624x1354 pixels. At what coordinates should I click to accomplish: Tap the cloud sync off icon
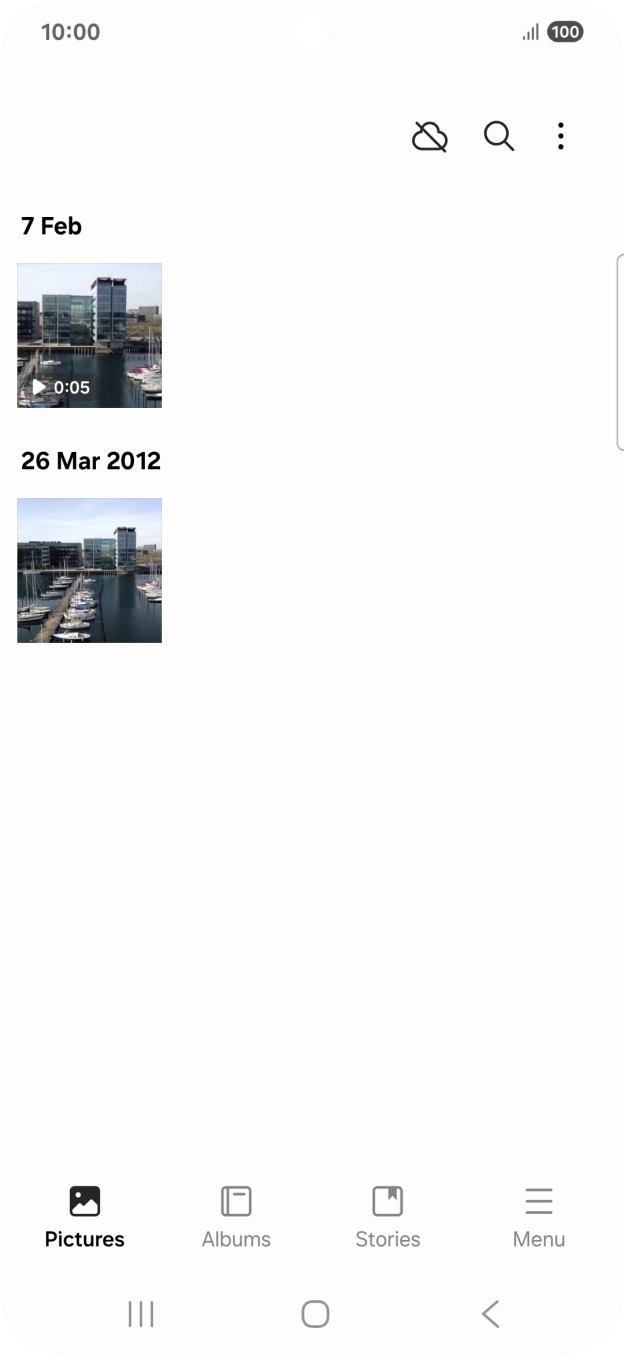(x=430, y=136)
